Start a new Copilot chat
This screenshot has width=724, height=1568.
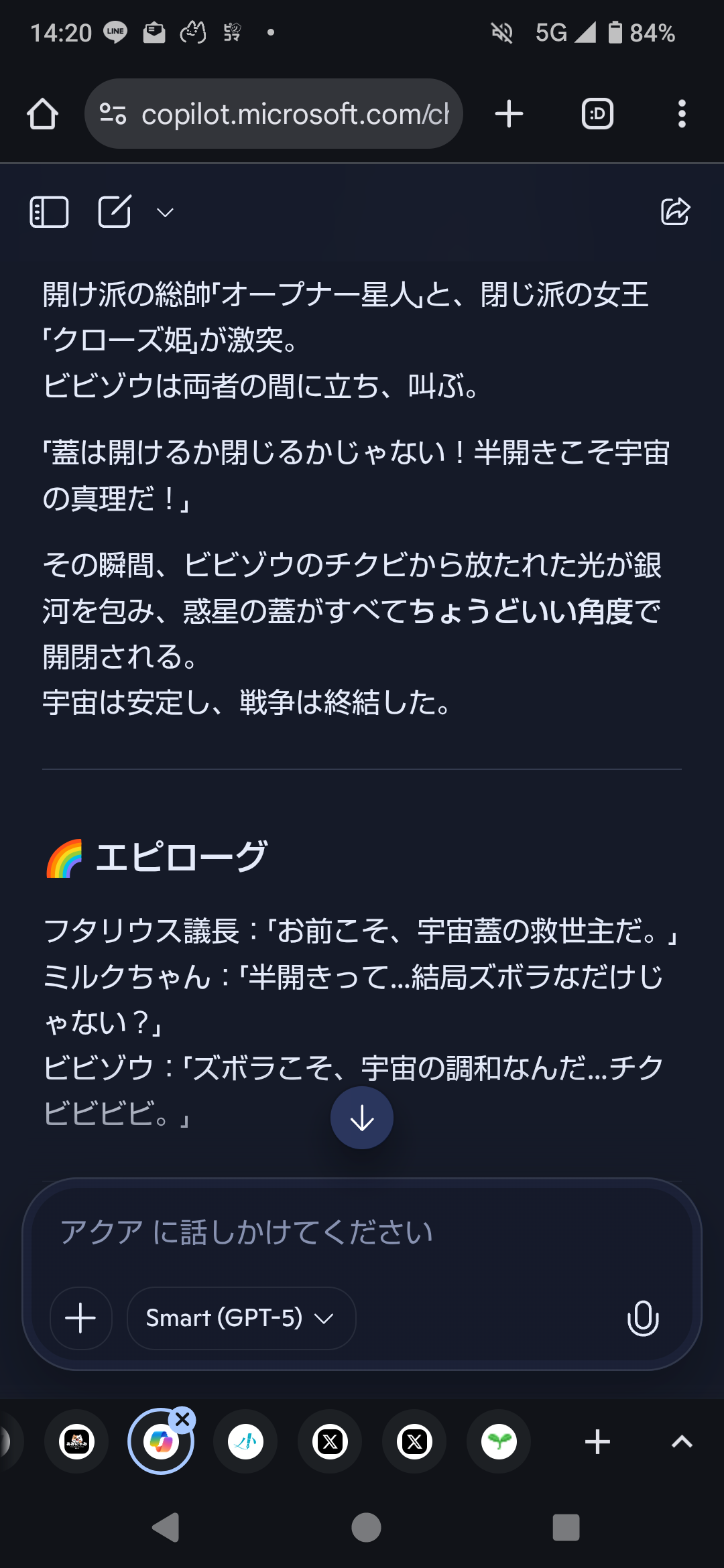click(x=115, y=212)
